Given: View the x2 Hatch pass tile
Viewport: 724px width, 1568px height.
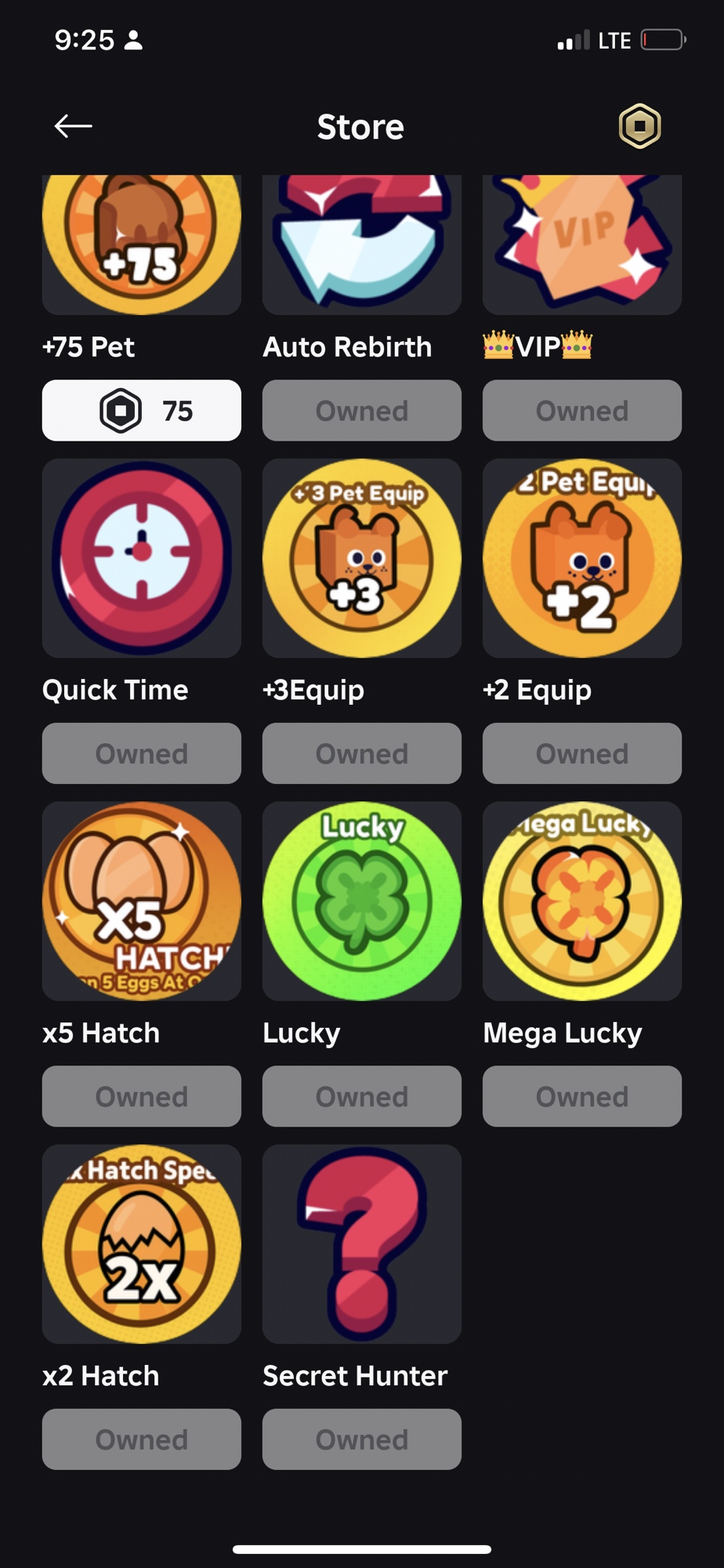Looking at the screenshot, I should [x=142, y=1243].
